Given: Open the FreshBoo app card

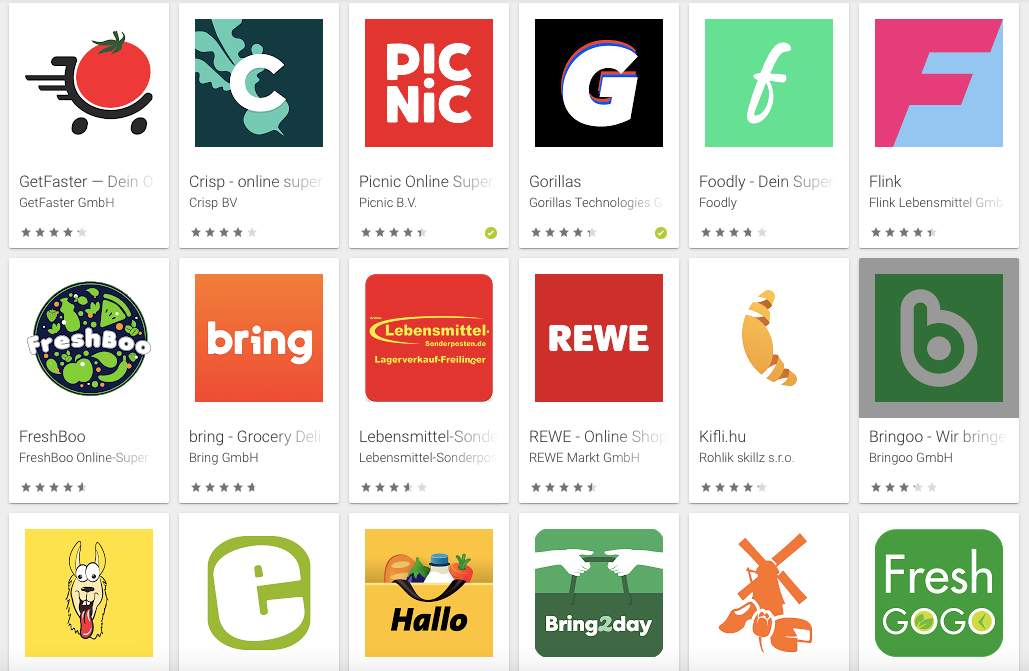Looking at the screenshot, I should pyautogui.click(x=89, y=338).
